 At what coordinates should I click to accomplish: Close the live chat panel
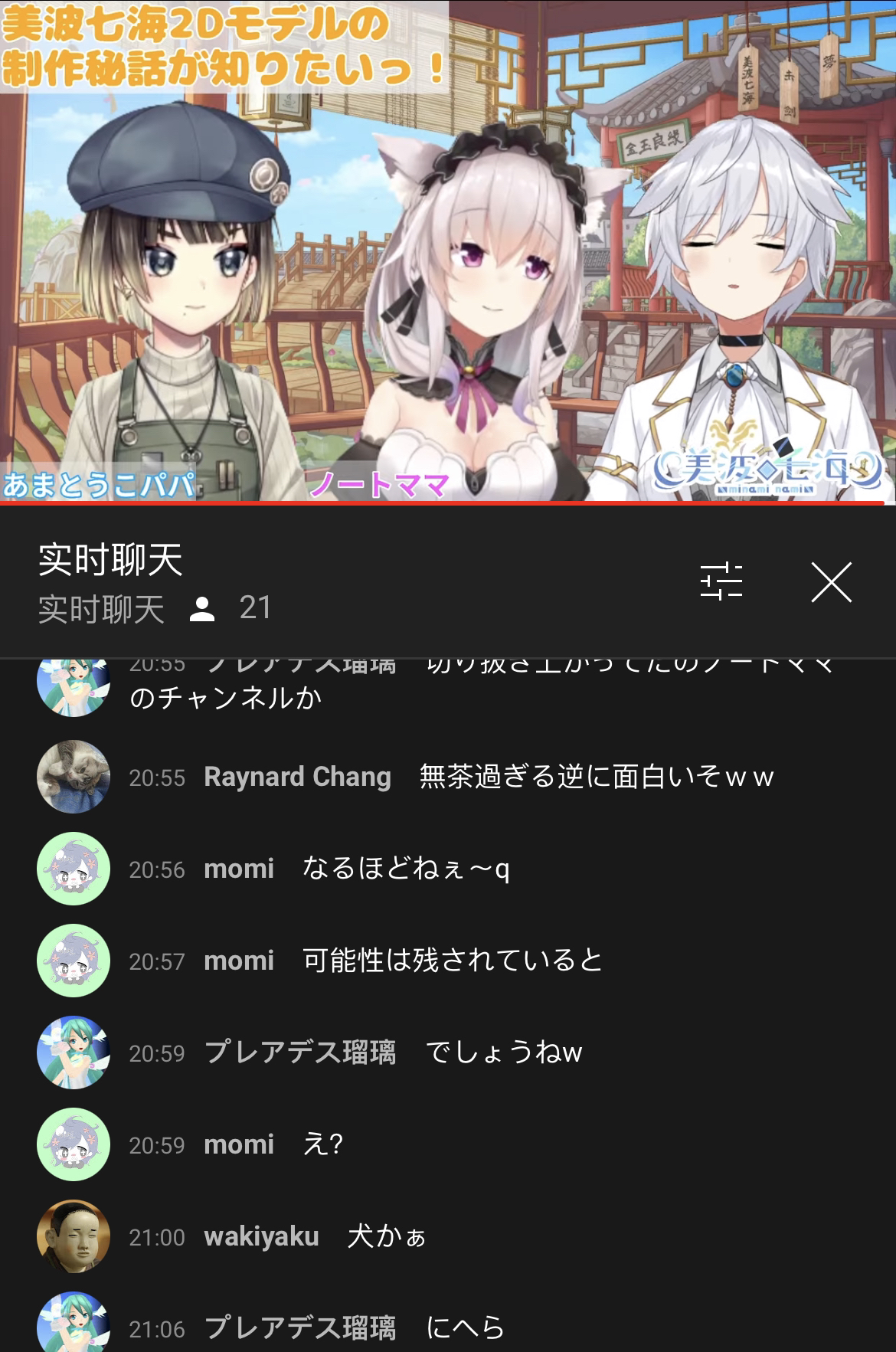(x=831, y=582)
